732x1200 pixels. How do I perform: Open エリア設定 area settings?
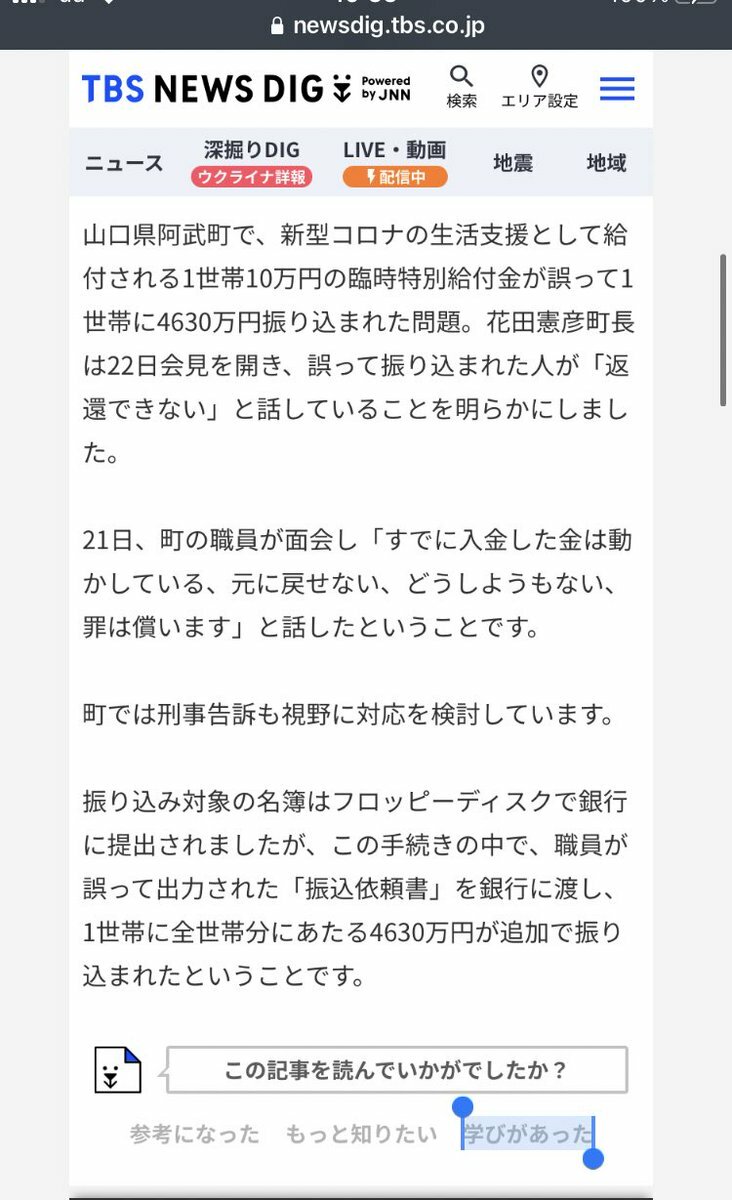pyautogui.click(x=540, y=86)
